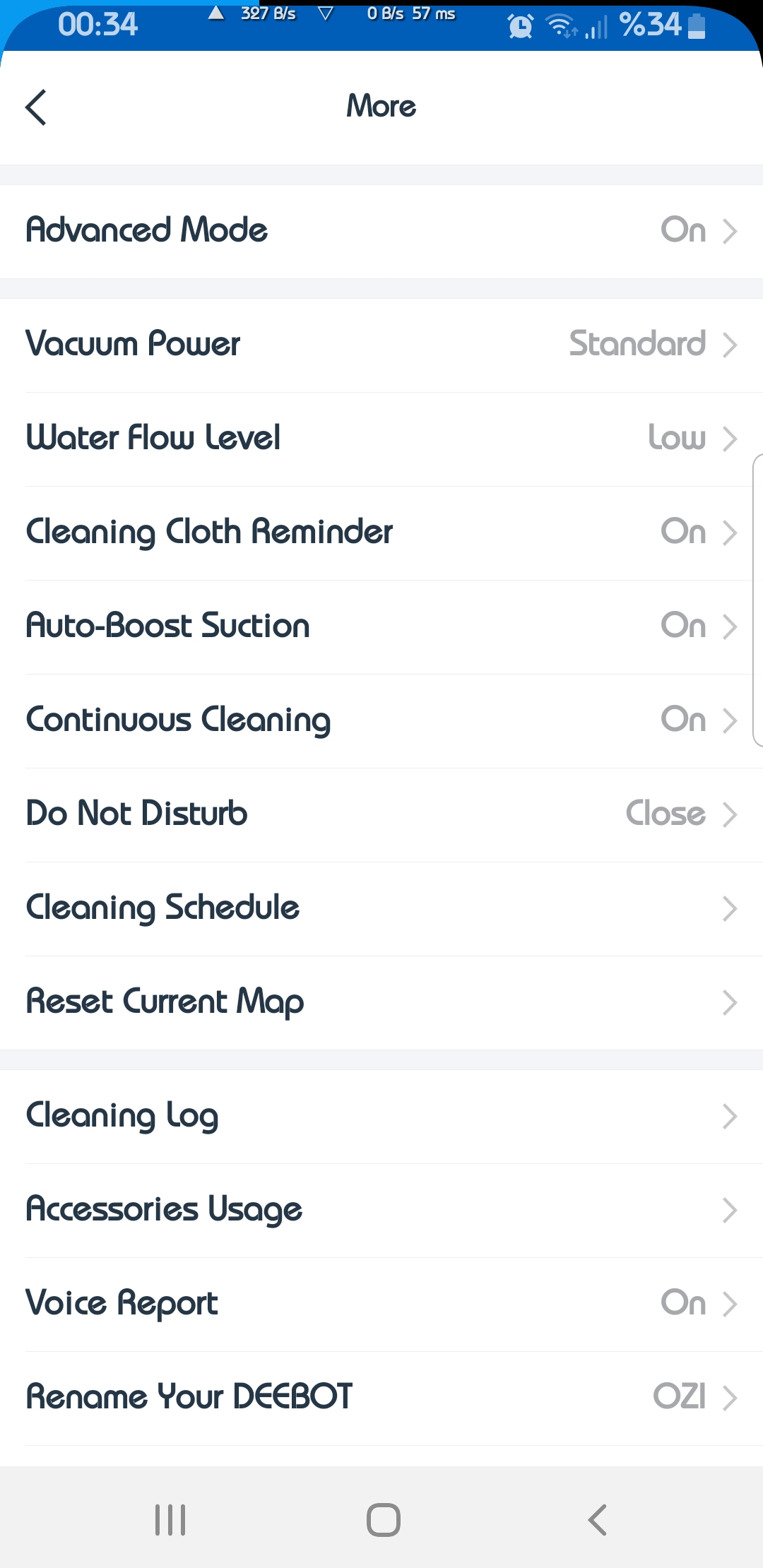Image resolution: width=763 pixels, height=1568 pixels.
Task: Open the Cleaning Log
Action: point(381,1116)
